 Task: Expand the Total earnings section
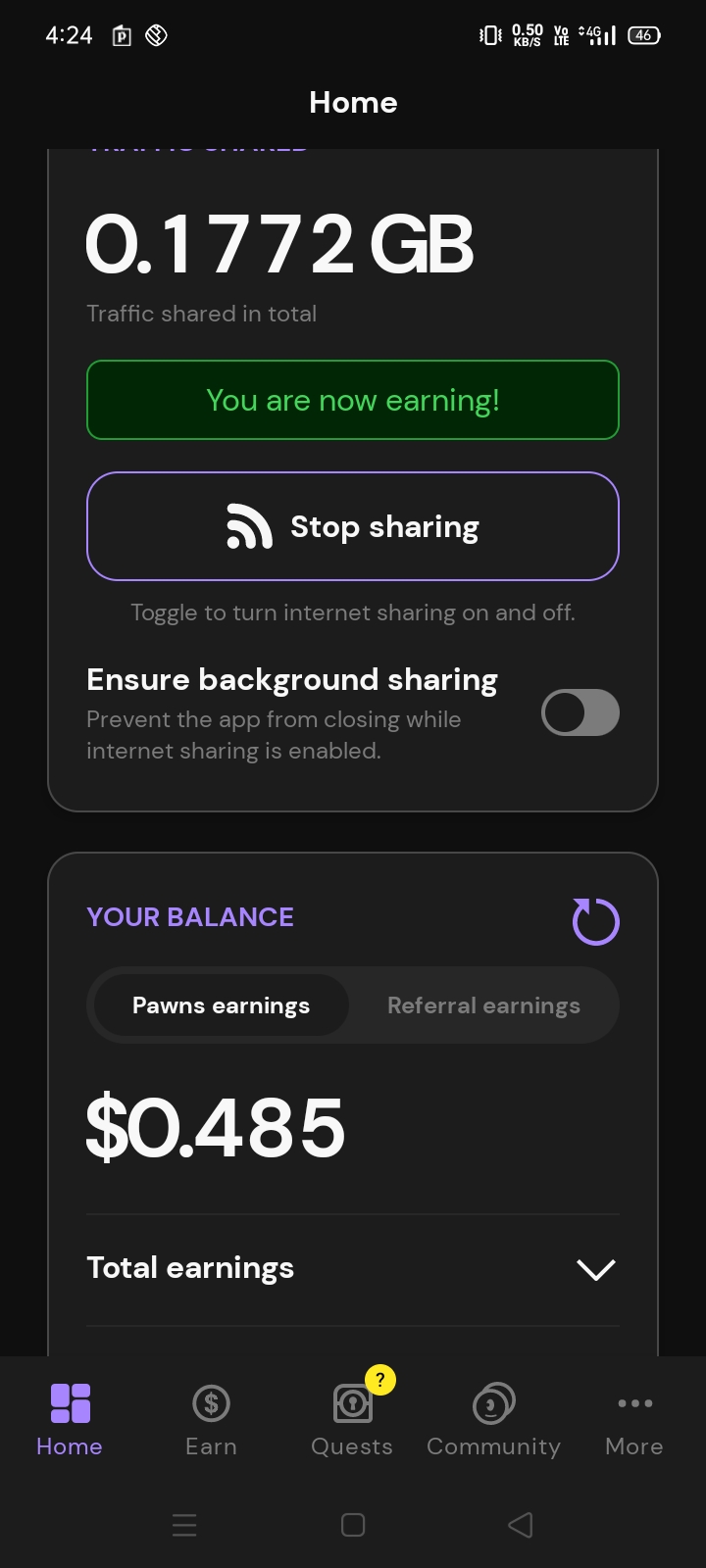(595, 1269)
